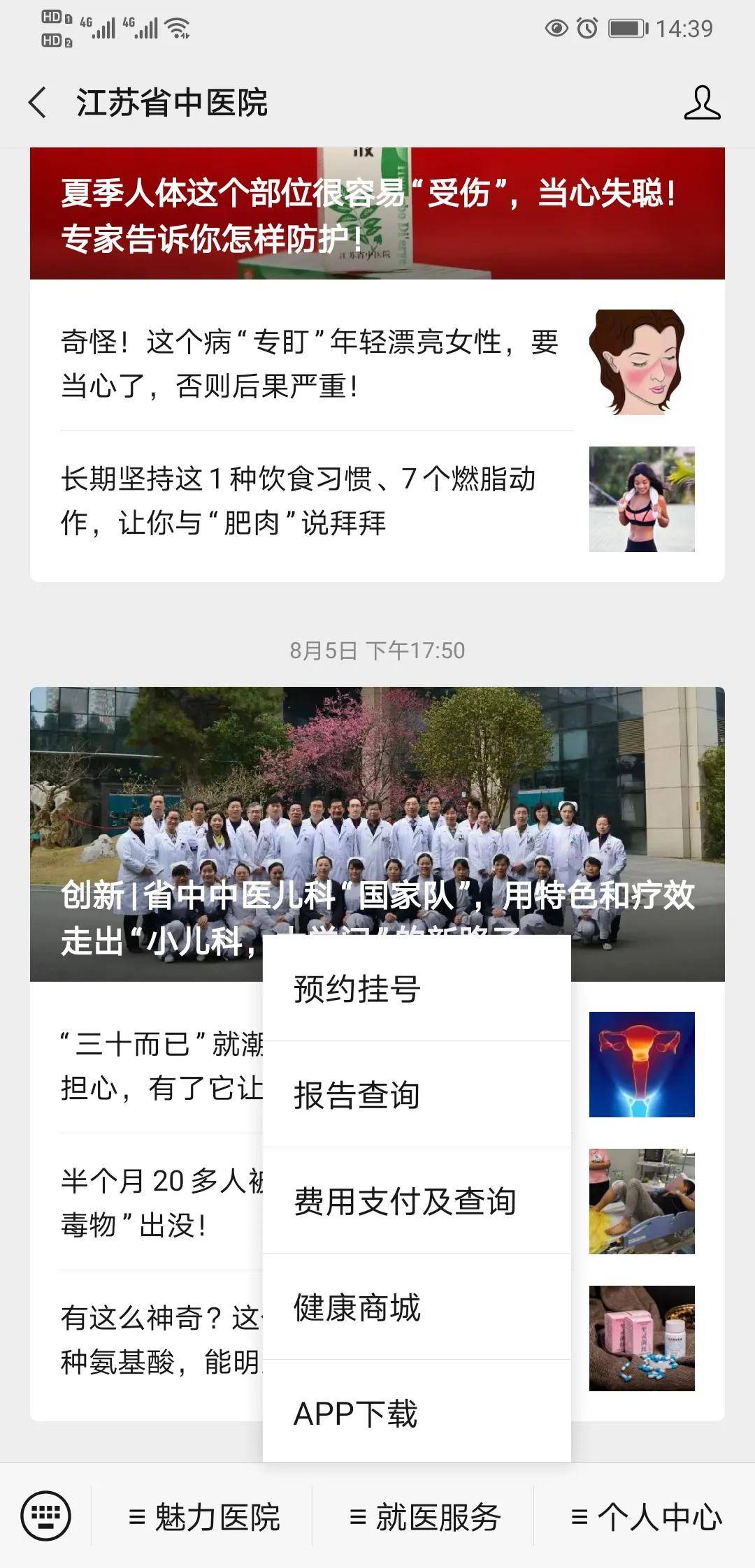Open the account profile icon
The height and width of the screenshot is (1568, 755).
[702, 103]
